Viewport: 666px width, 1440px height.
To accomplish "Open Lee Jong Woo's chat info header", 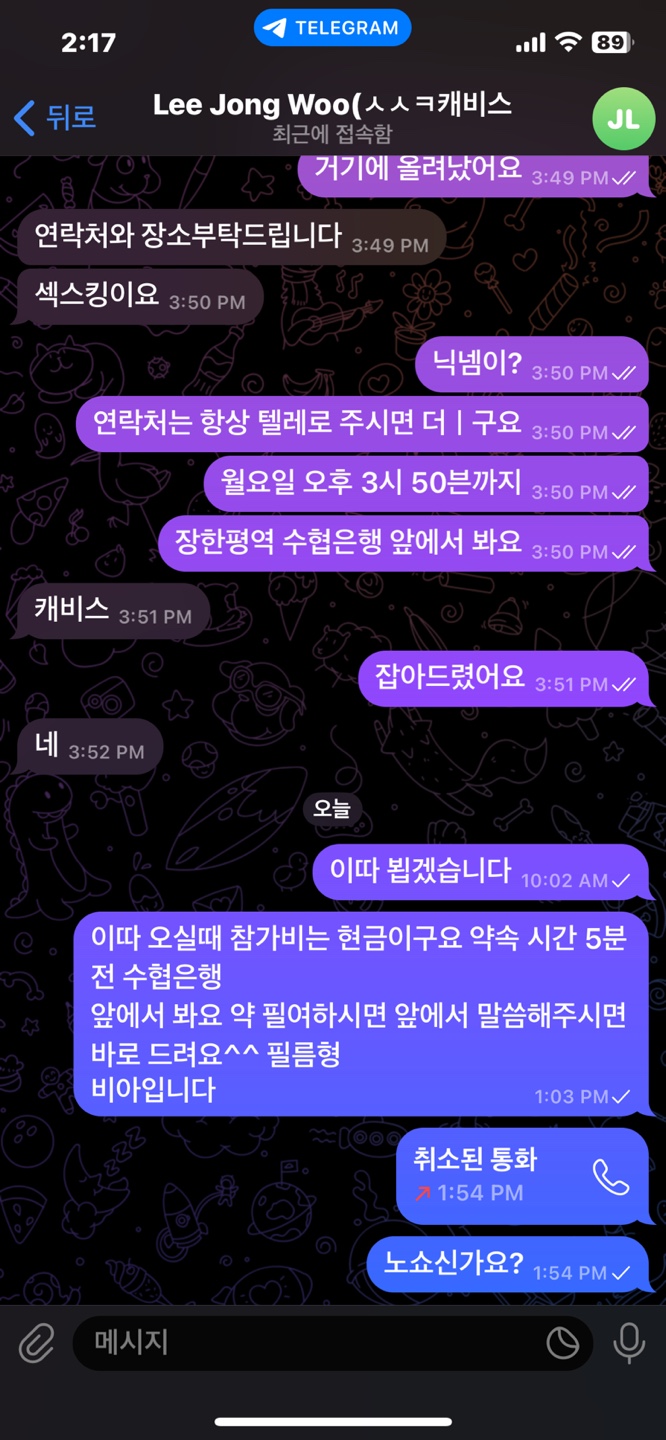I will pyautogui.click(x=332, y=117).
